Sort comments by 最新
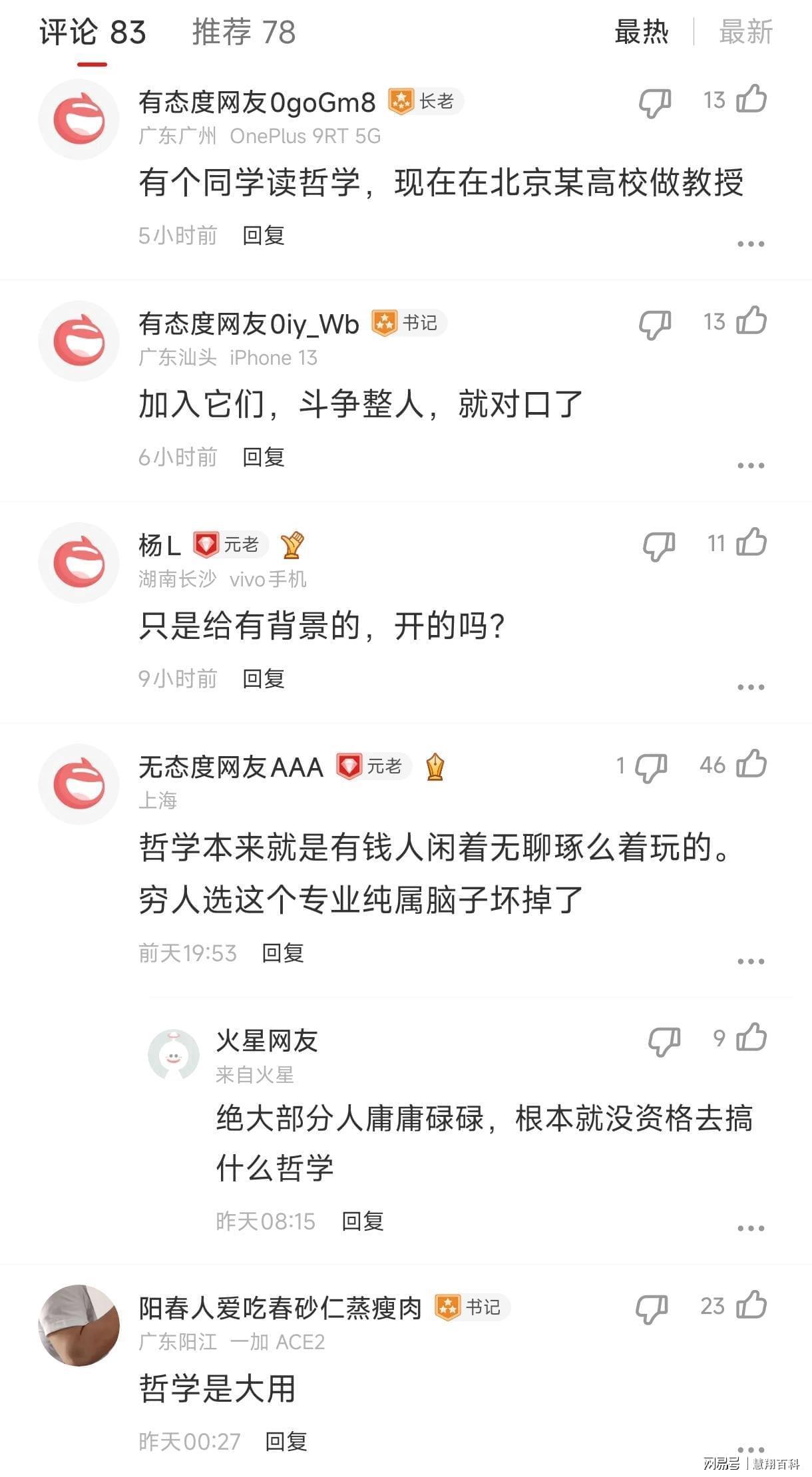The height and width of the screenshot is (1477, 812). point(745,32)
